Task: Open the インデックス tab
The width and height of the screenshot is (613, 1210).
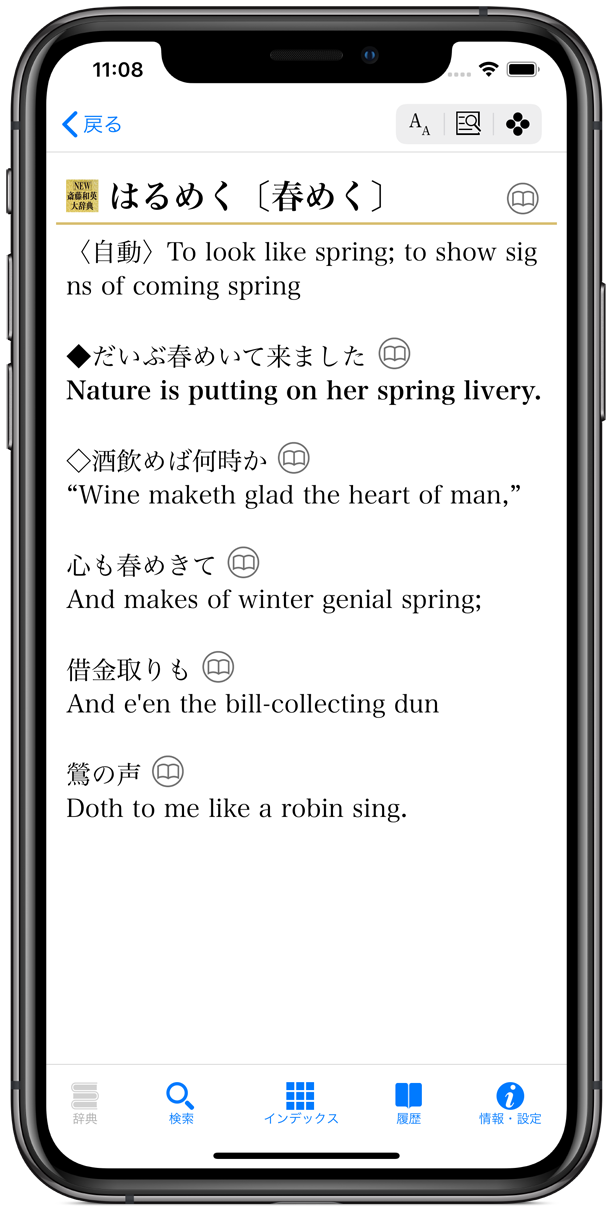Action: pos(300,1103)
